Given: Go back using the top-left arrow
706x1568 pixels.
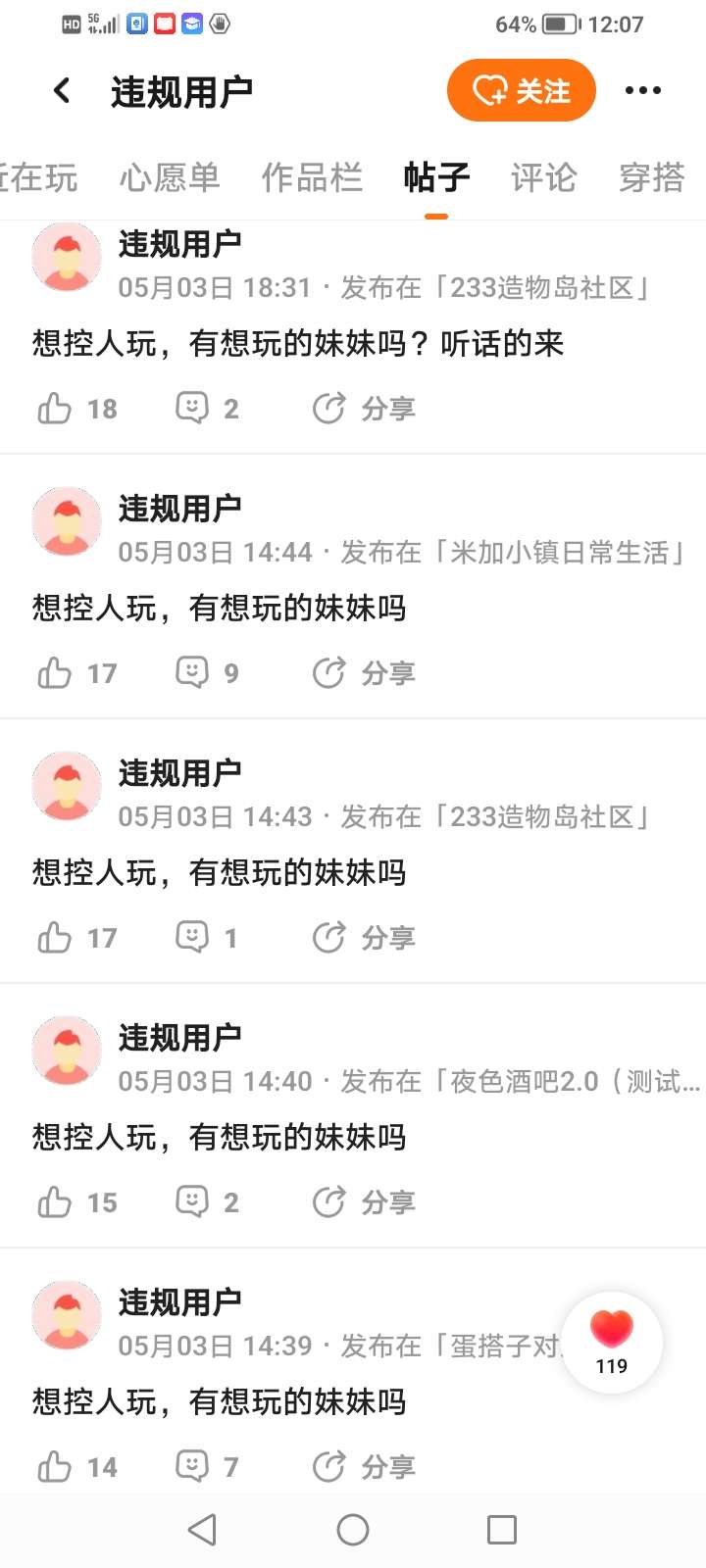Looking at the screenshot, I should [62, 91].
